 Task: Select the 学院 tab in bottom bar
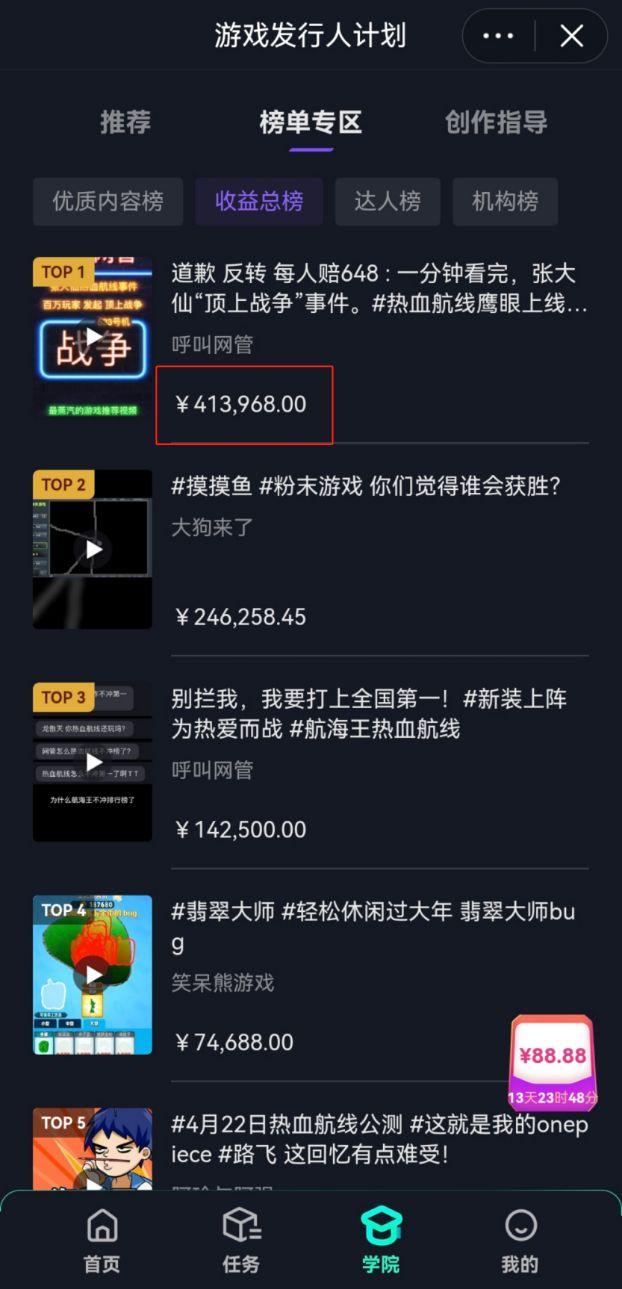(x=381, y=1240)
